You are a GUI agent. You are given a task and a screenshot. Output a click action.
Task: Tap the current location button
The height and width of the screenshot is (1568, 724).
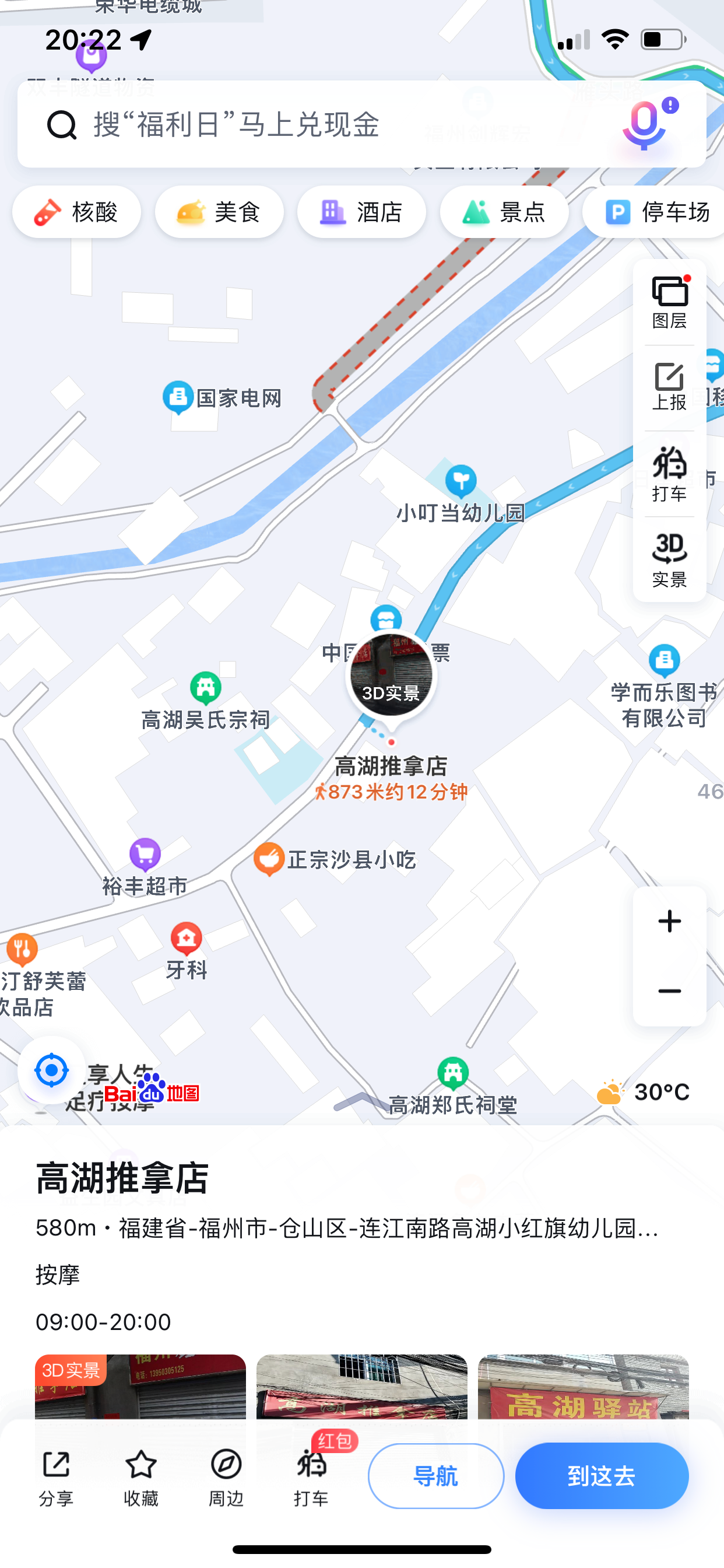pos(51,1070)
